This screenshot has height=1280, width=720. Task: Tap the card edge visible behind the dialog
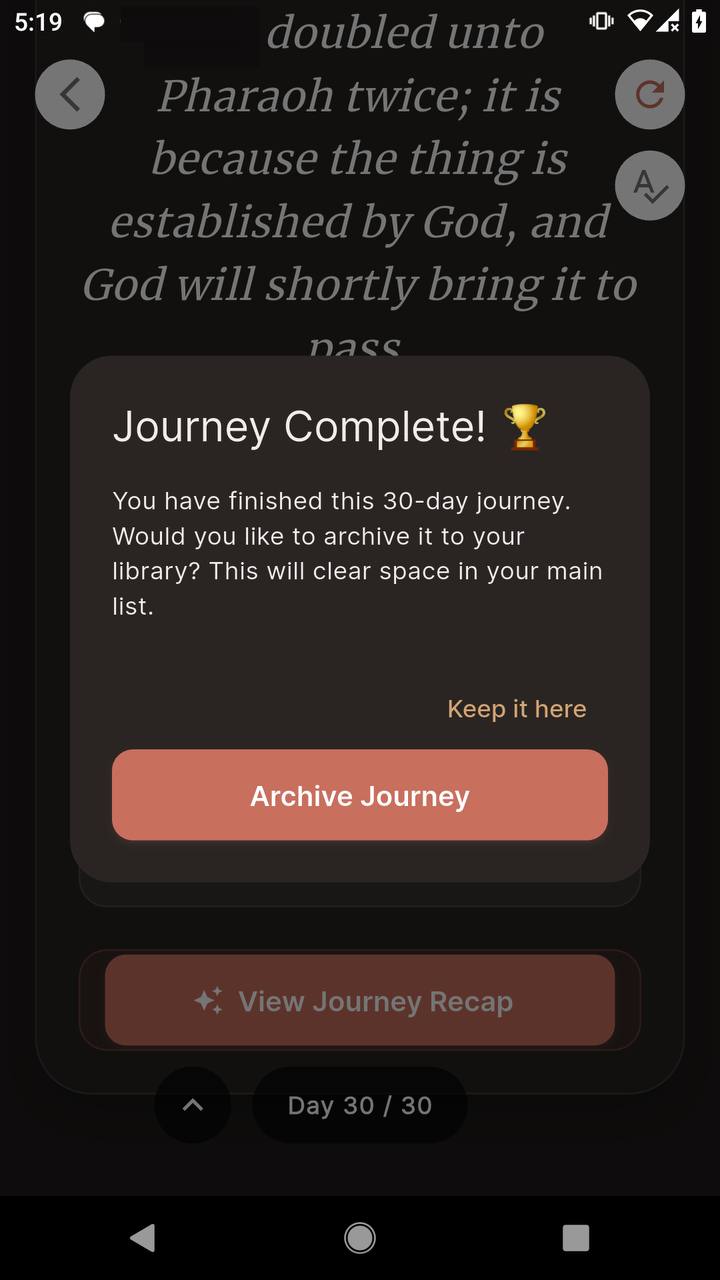tap(360, 885)
